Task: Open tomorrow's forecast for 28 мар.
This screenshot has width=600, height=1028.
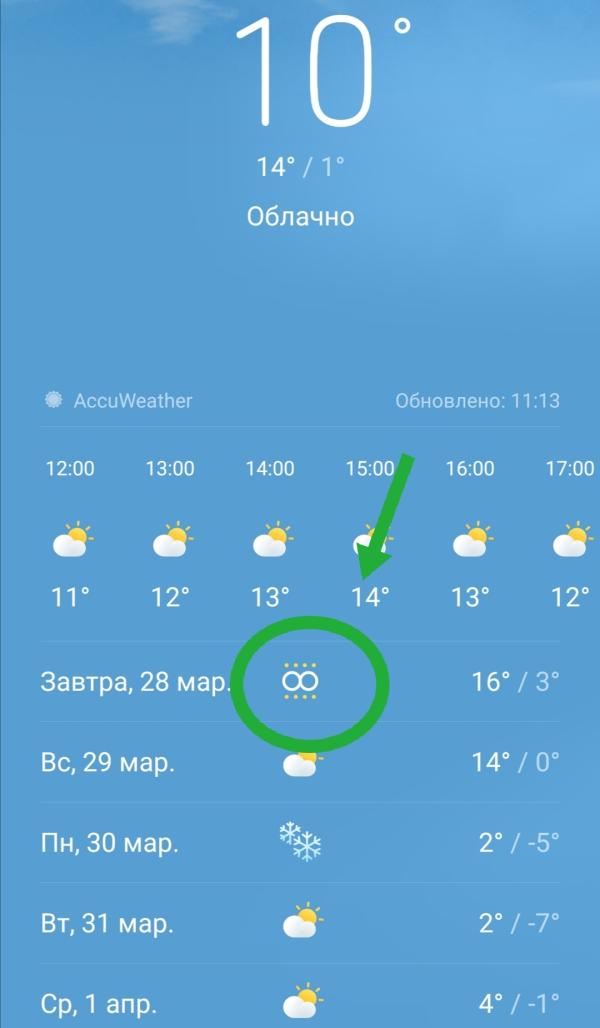Action: [300, 682]
